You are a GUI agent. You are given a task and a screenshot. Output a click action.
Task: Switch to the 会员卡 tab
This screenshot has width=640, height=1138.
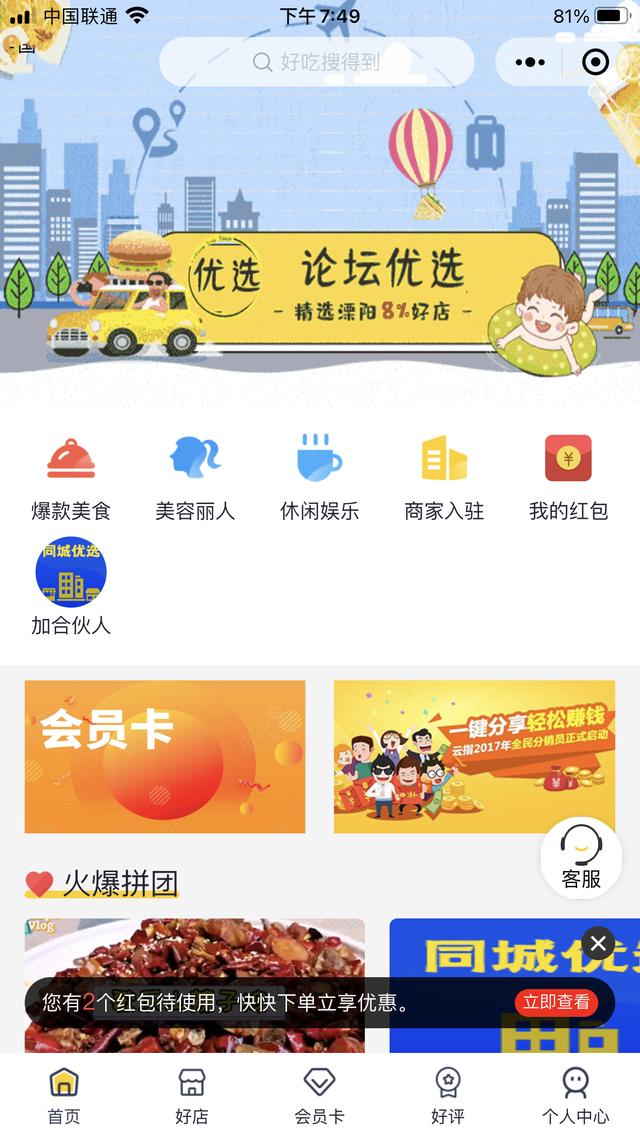[x=319, y=1095]
